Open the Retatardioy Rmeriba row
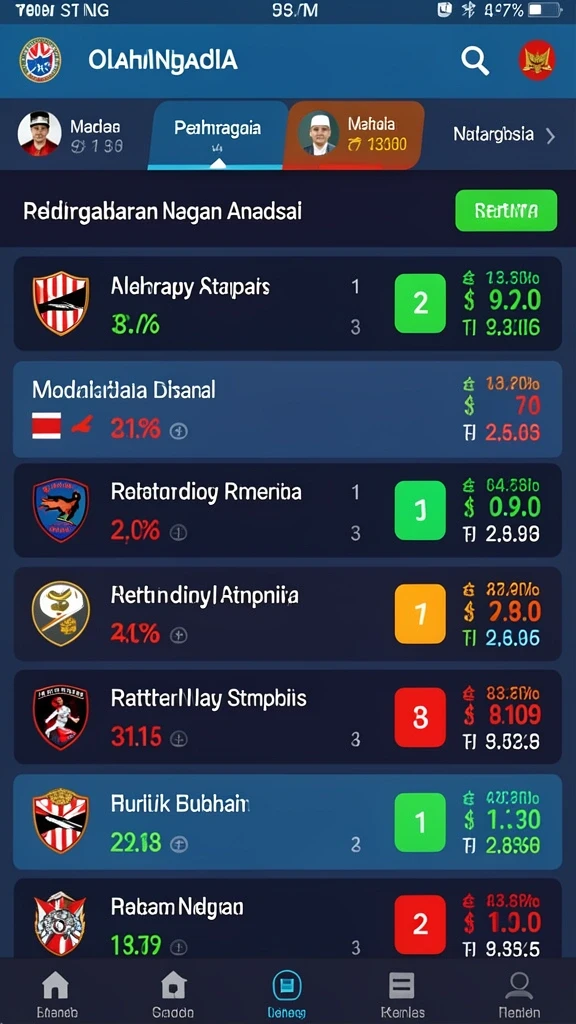The image size is (576, 1024). pyautogui.click(x=287, y=511)
